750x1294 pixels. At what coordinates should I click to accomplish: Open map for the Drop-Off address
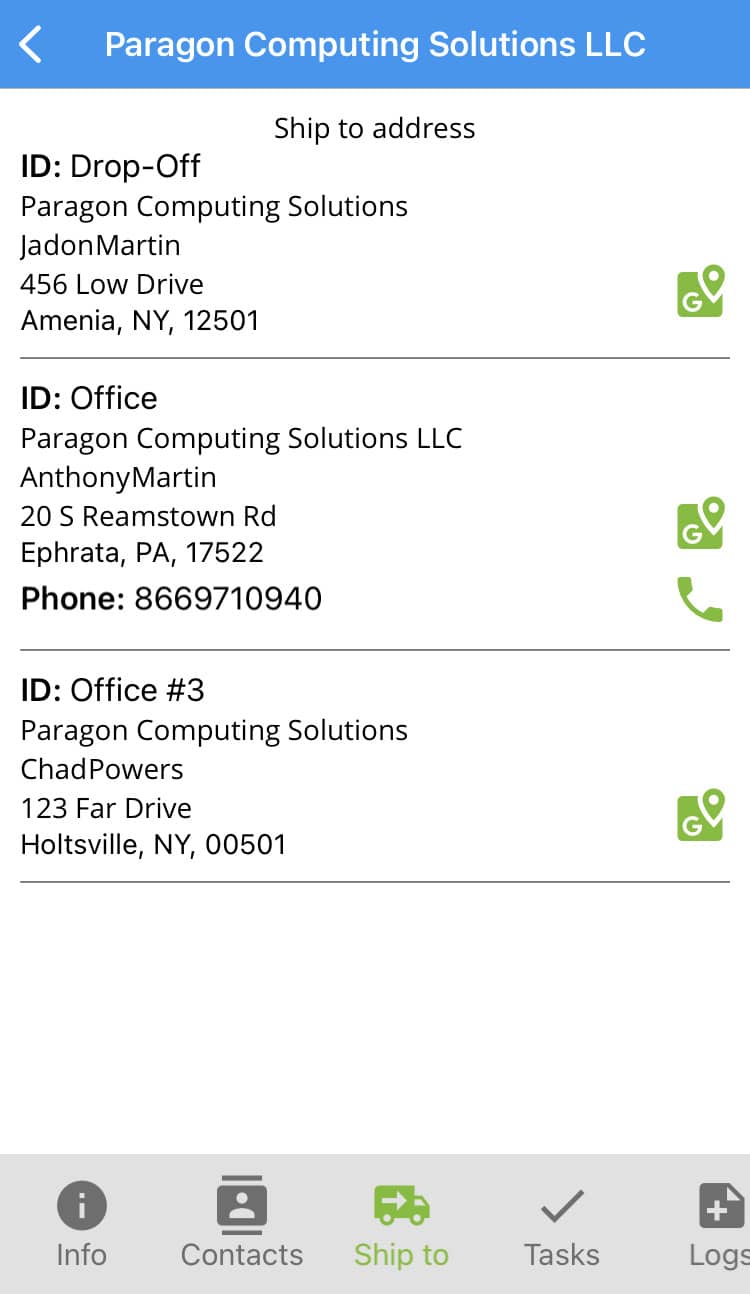click(x=700, y=291)
